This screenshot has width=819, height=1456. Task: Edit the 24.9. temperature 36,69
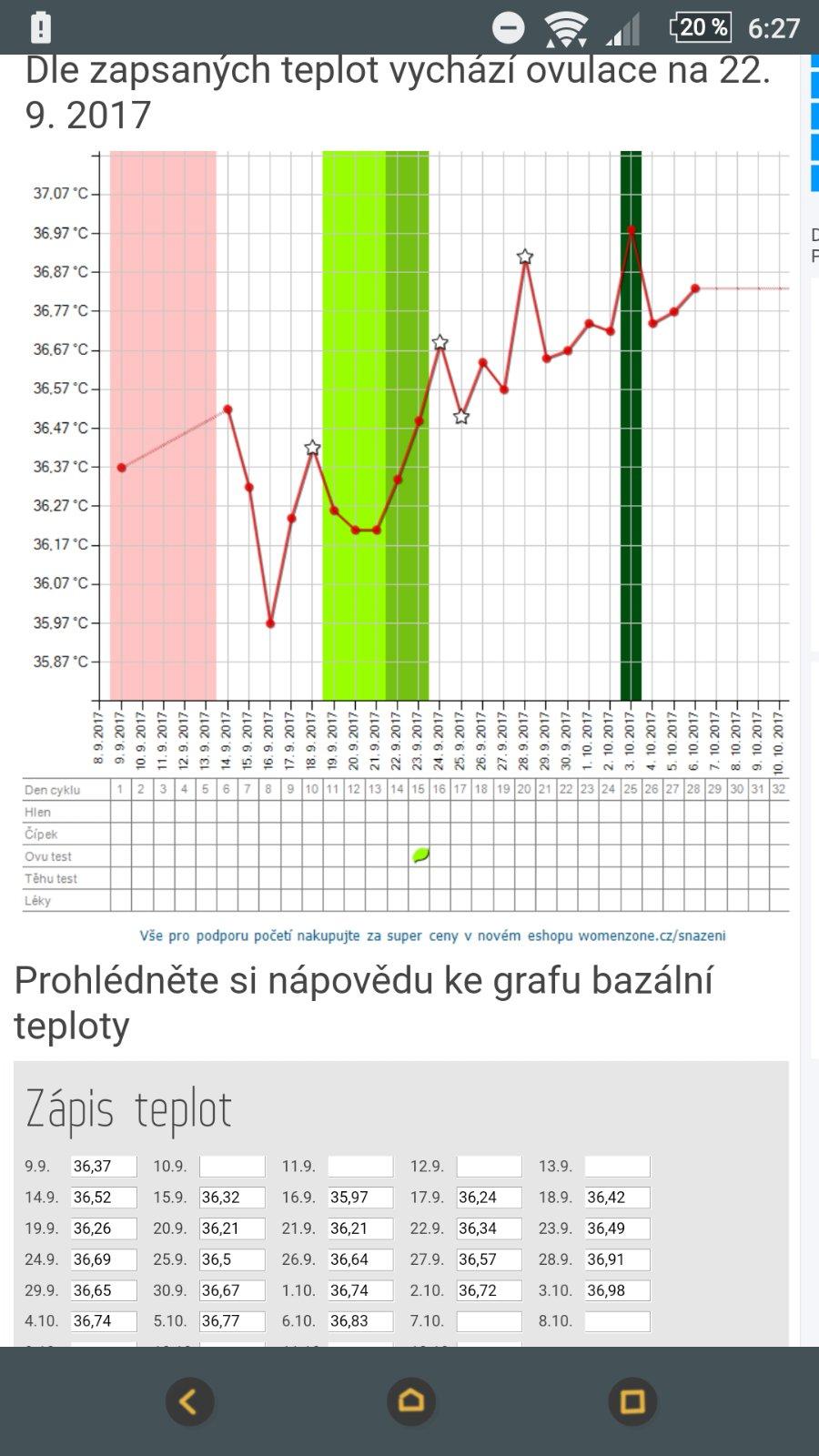pyautogui.click(x=104, y=1259)
